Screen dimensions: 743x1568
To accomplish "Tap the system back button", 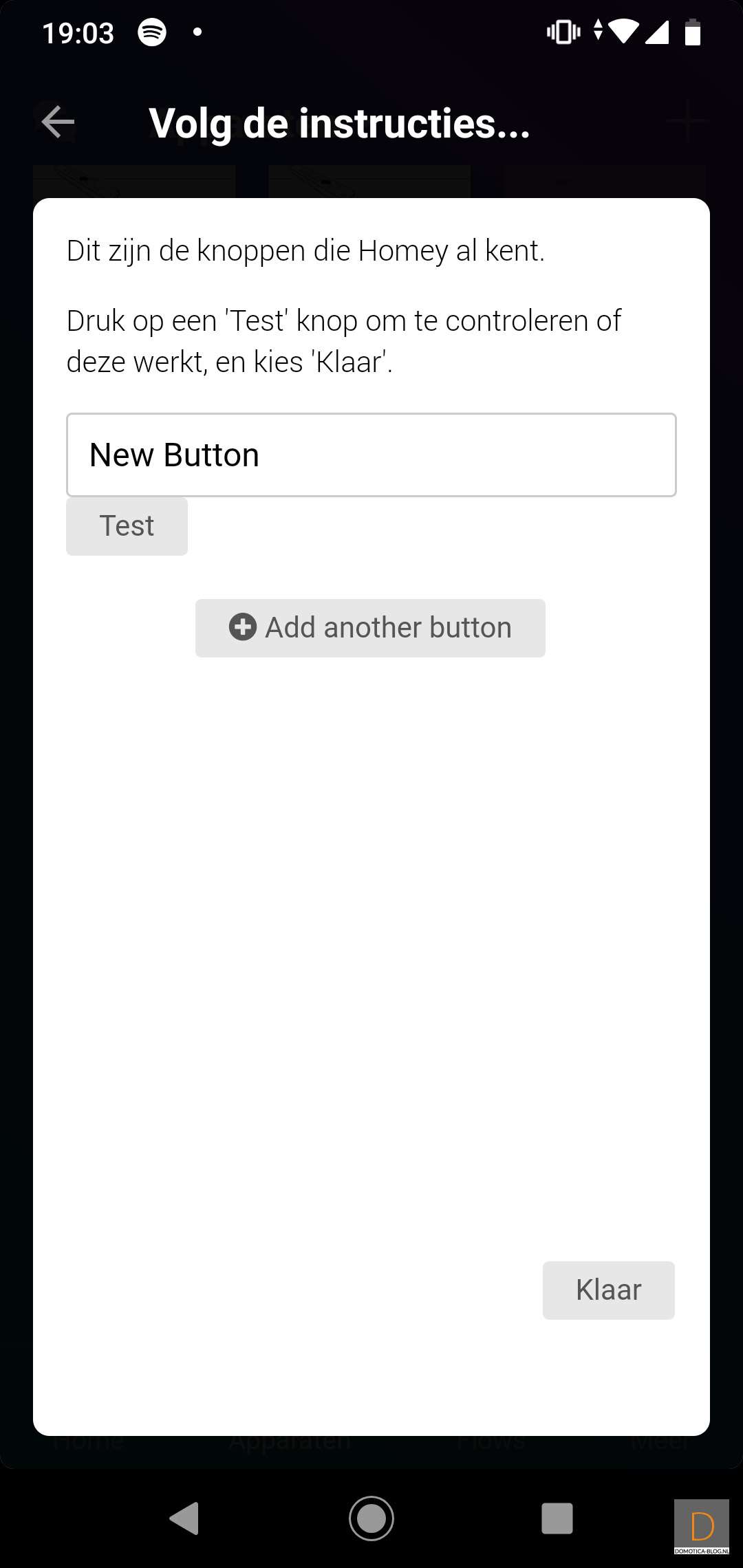I will 184,1518.
